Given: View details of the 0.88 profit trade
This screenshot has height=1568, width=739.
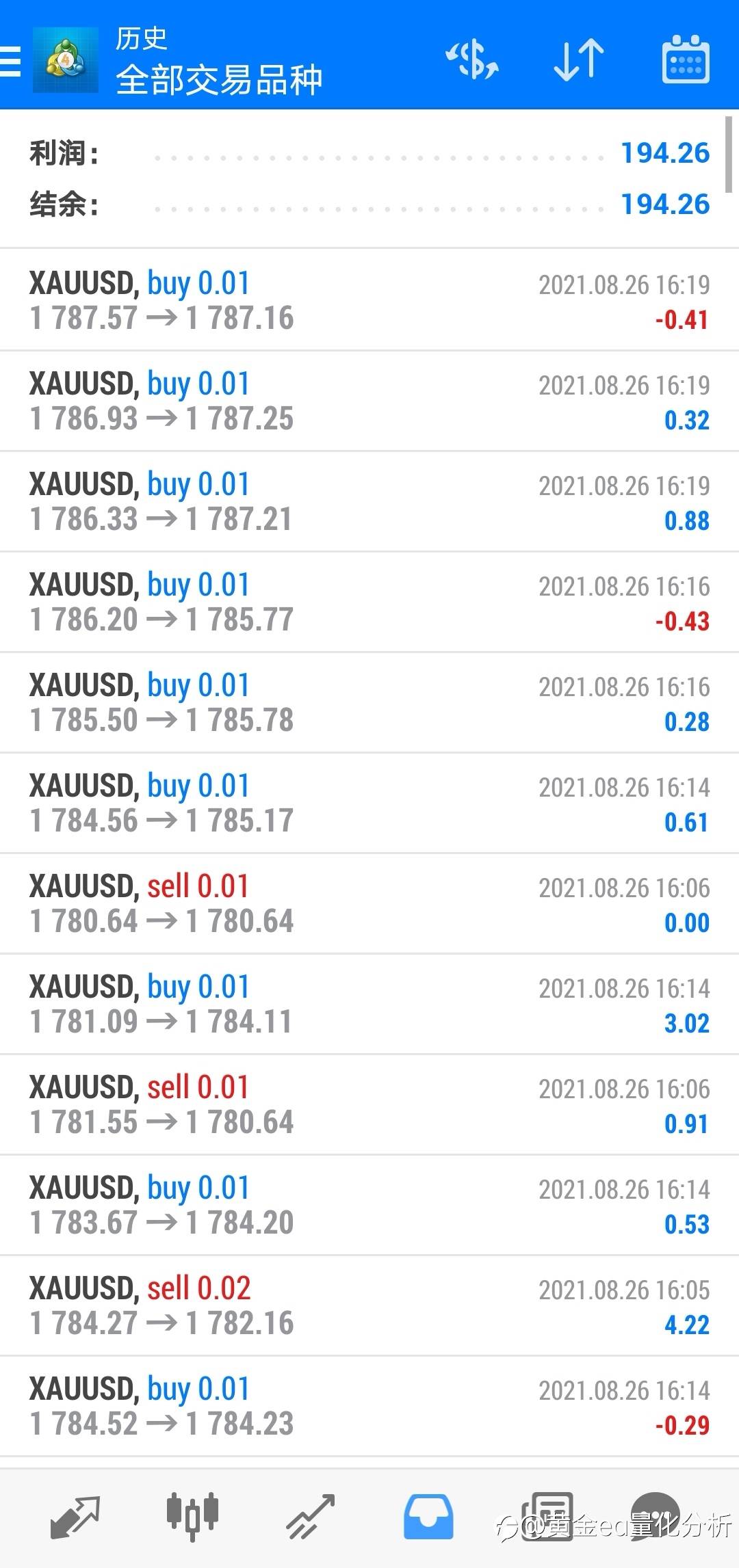Looking at the screenshot, I should click(369, 502).
